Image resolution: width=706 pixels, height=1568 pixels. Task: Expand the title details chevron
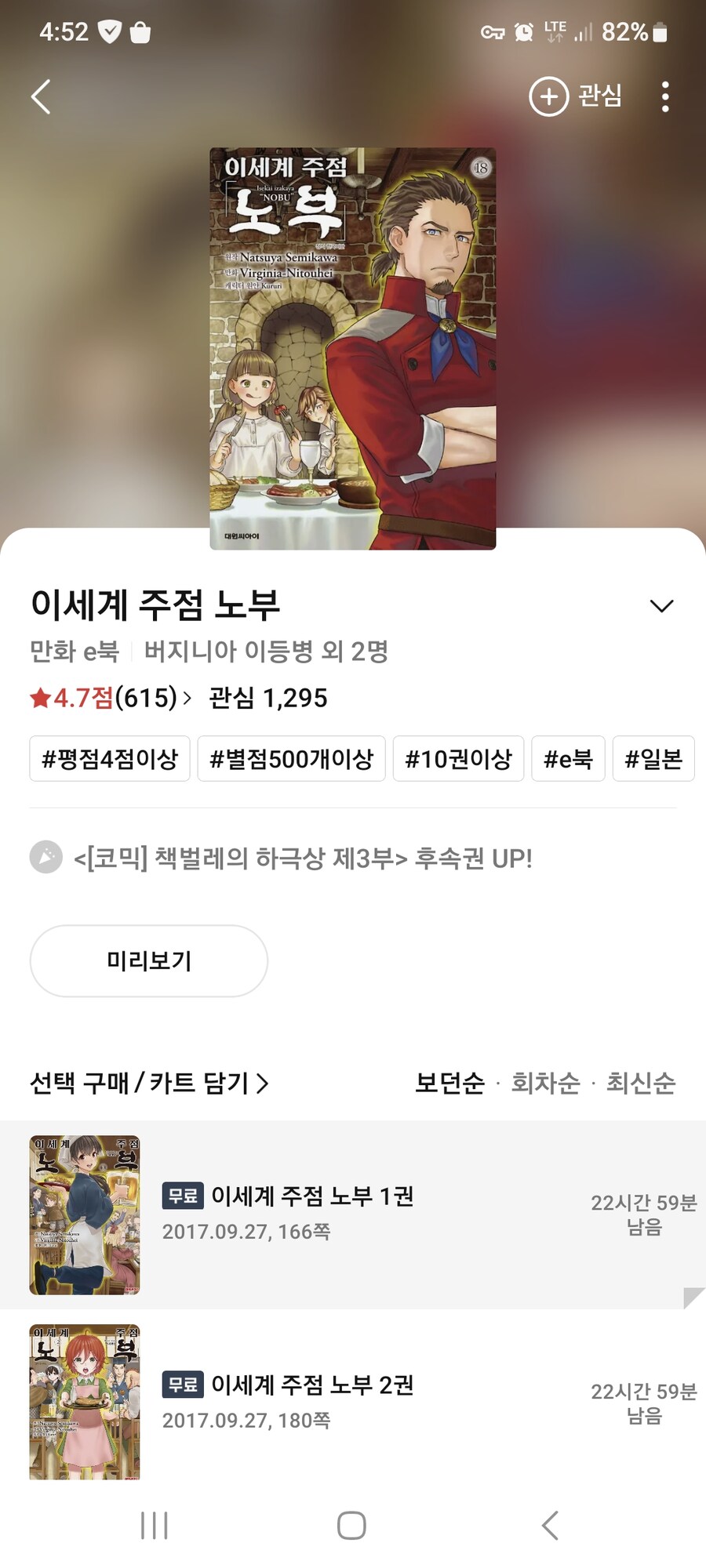click(661, 606)
